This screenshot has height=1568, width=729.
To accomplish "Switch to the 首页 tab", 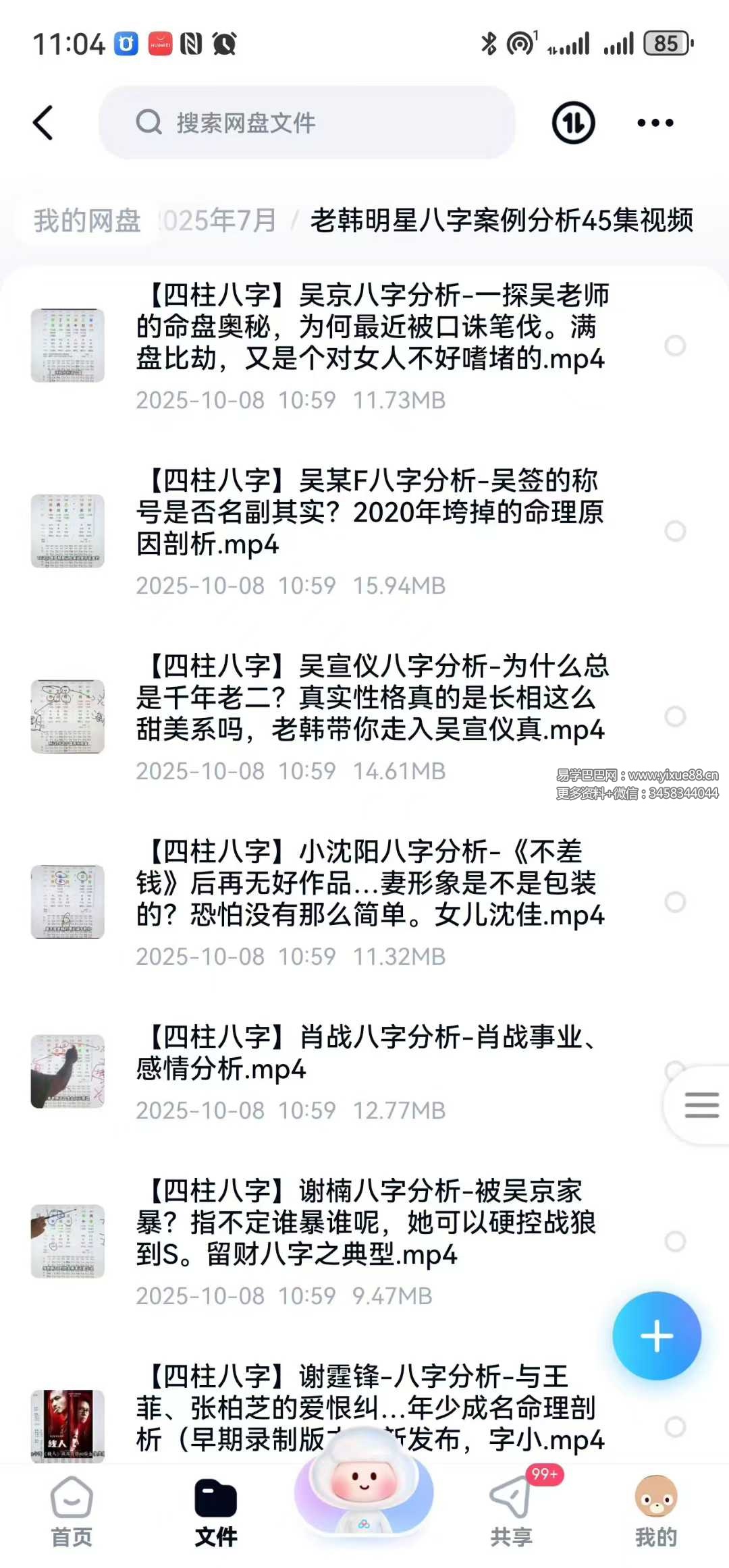I will tap(72, 1511).
